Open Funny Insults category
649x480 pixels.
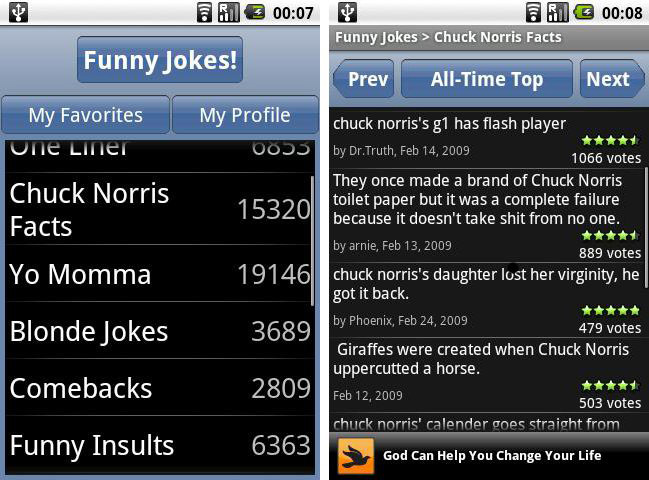point(160,445)
